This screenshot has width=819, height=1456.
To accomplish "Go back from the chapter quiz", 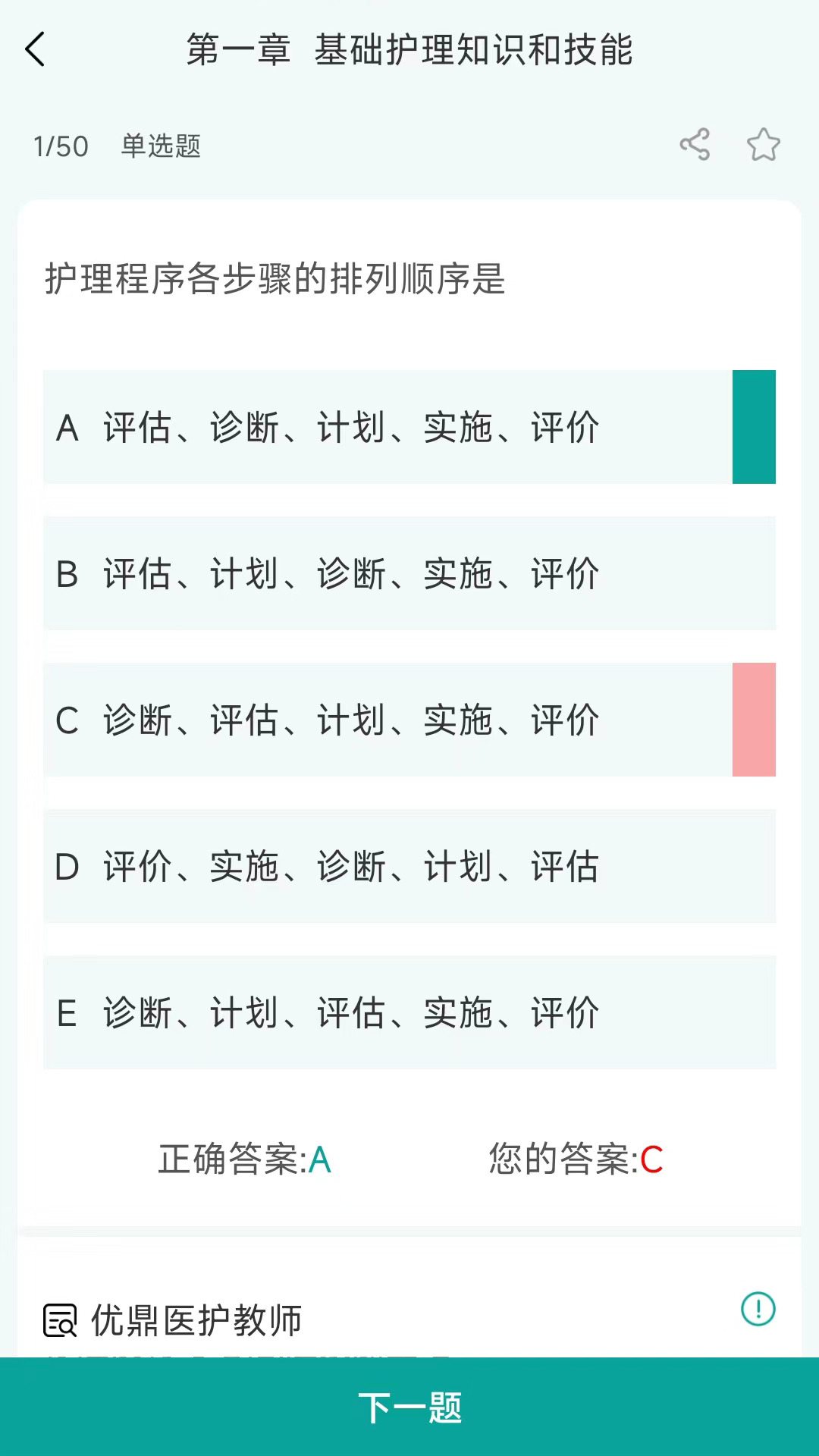I will click(36, 50).
